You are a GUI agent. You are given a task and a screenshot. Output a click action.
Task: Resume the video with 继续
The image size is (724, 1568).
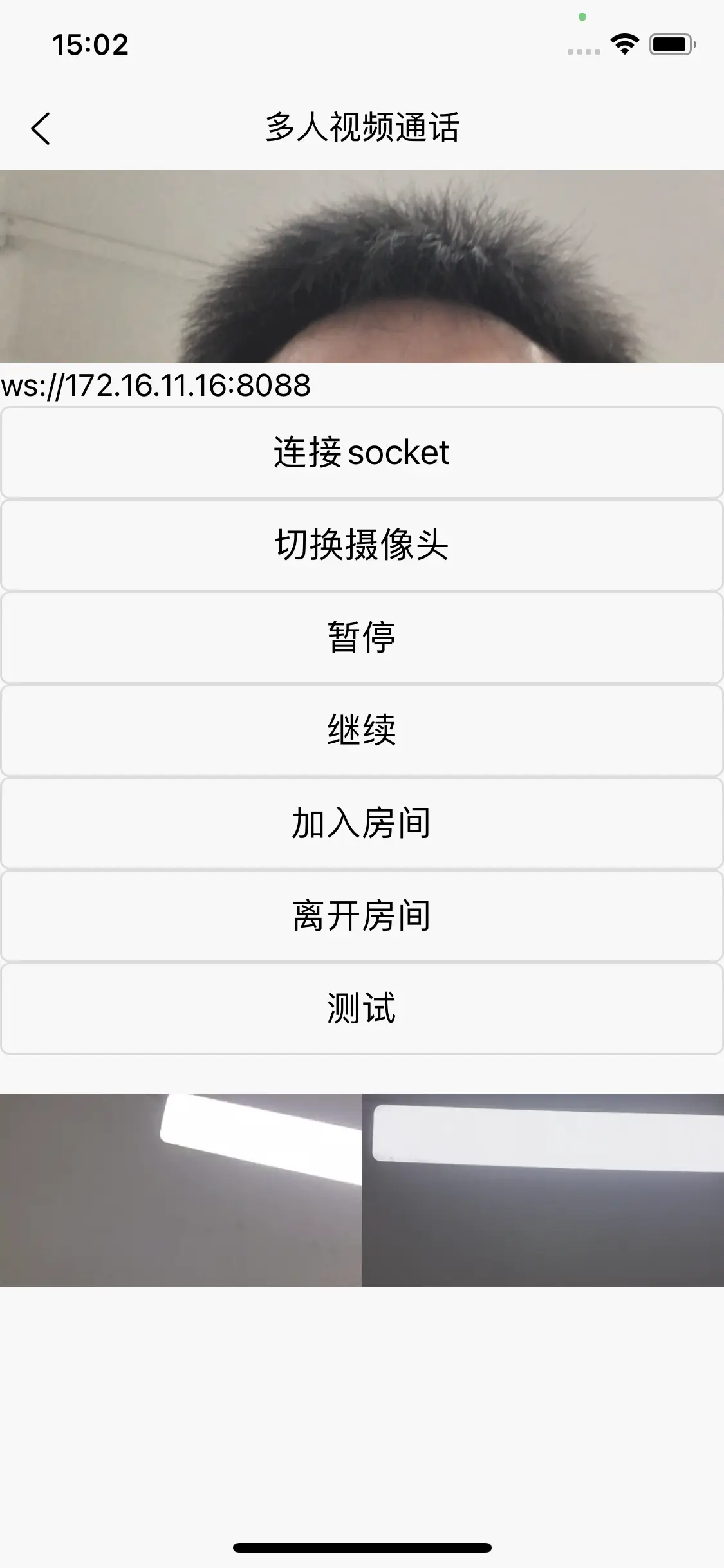click(x=362, y=731)
